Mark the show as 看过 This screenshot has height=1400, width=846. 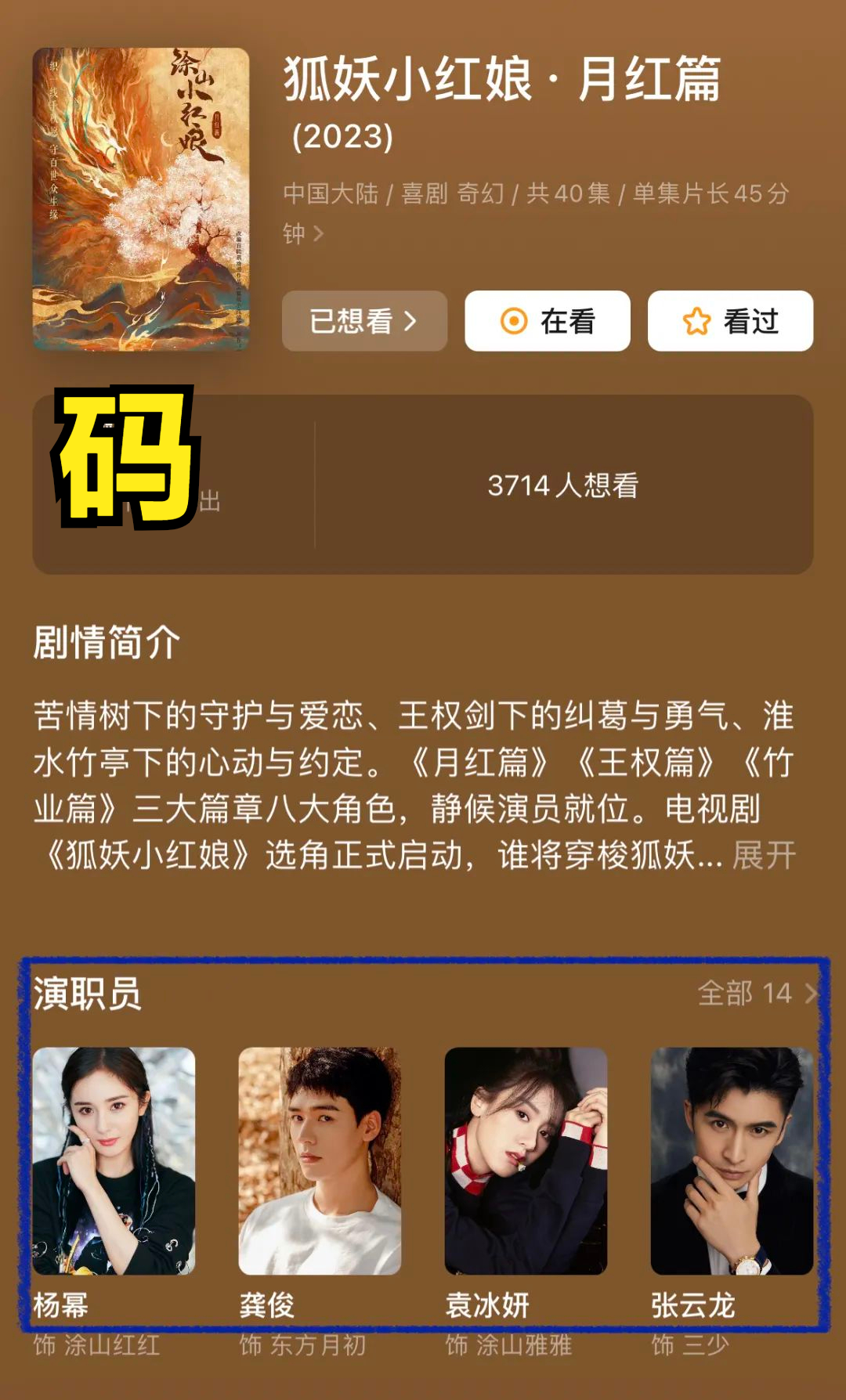(730, 321)
